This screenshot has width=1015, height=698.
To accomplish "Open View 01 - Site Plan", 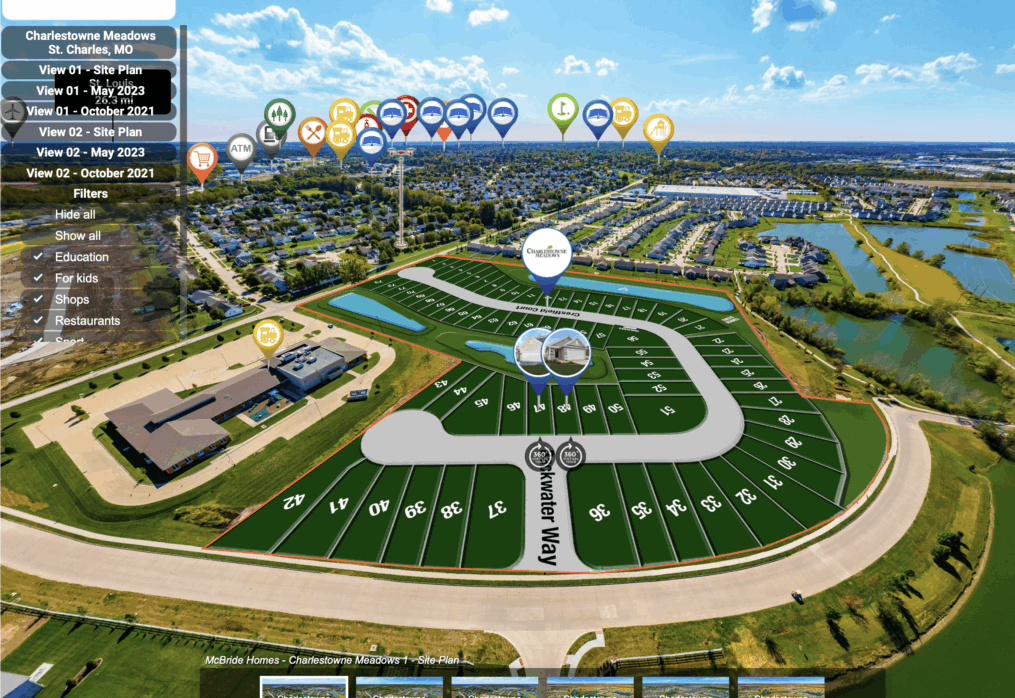I will tap(90, 70).
